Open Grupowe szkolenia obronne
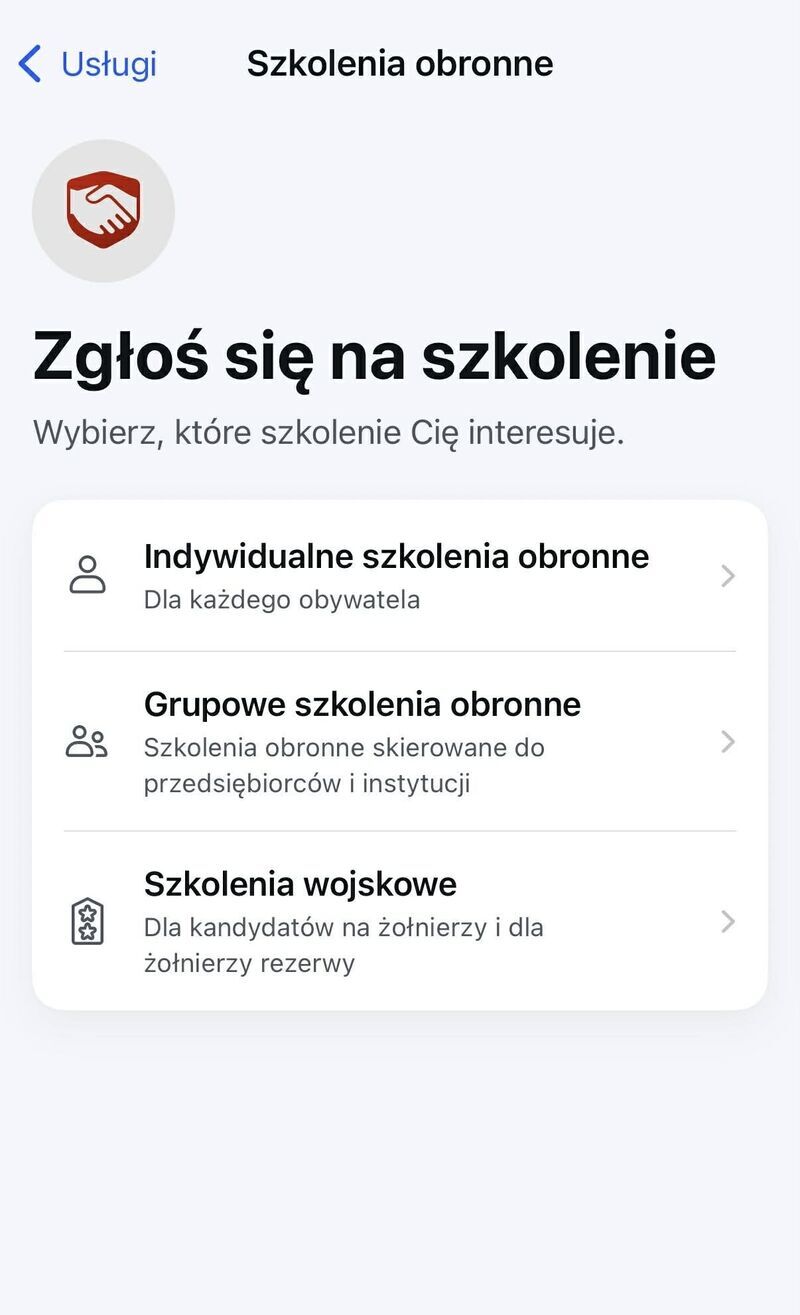This screenshot has height=1315, width=800. (x=400, y=741)
